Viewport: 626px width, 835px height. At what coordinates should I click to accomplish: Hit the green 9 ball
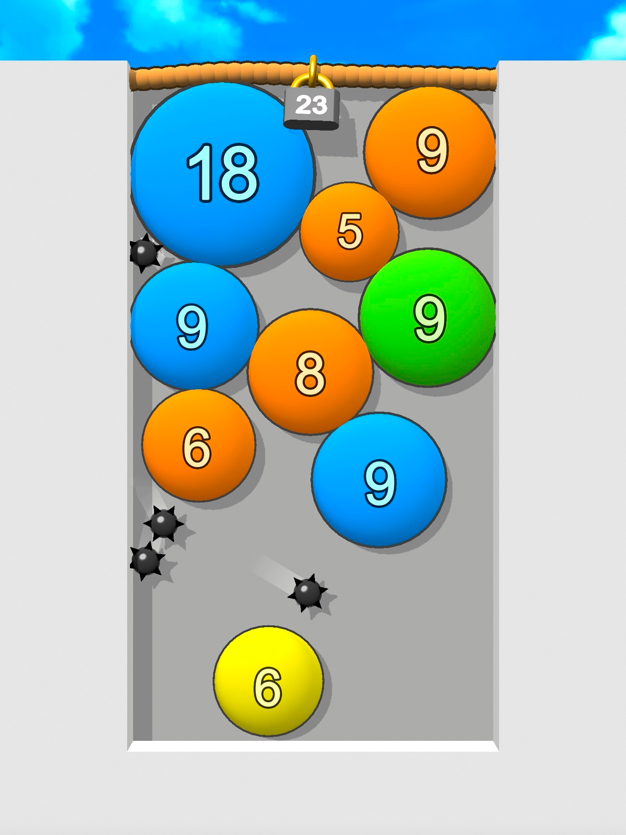(428, 317)
